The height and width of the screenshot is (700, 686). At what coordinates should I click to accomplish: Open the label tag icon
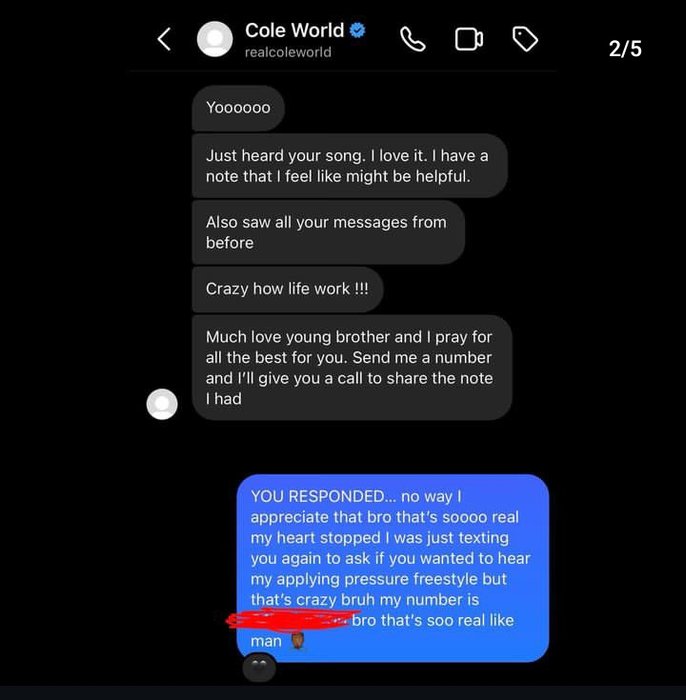click(525, 39)
